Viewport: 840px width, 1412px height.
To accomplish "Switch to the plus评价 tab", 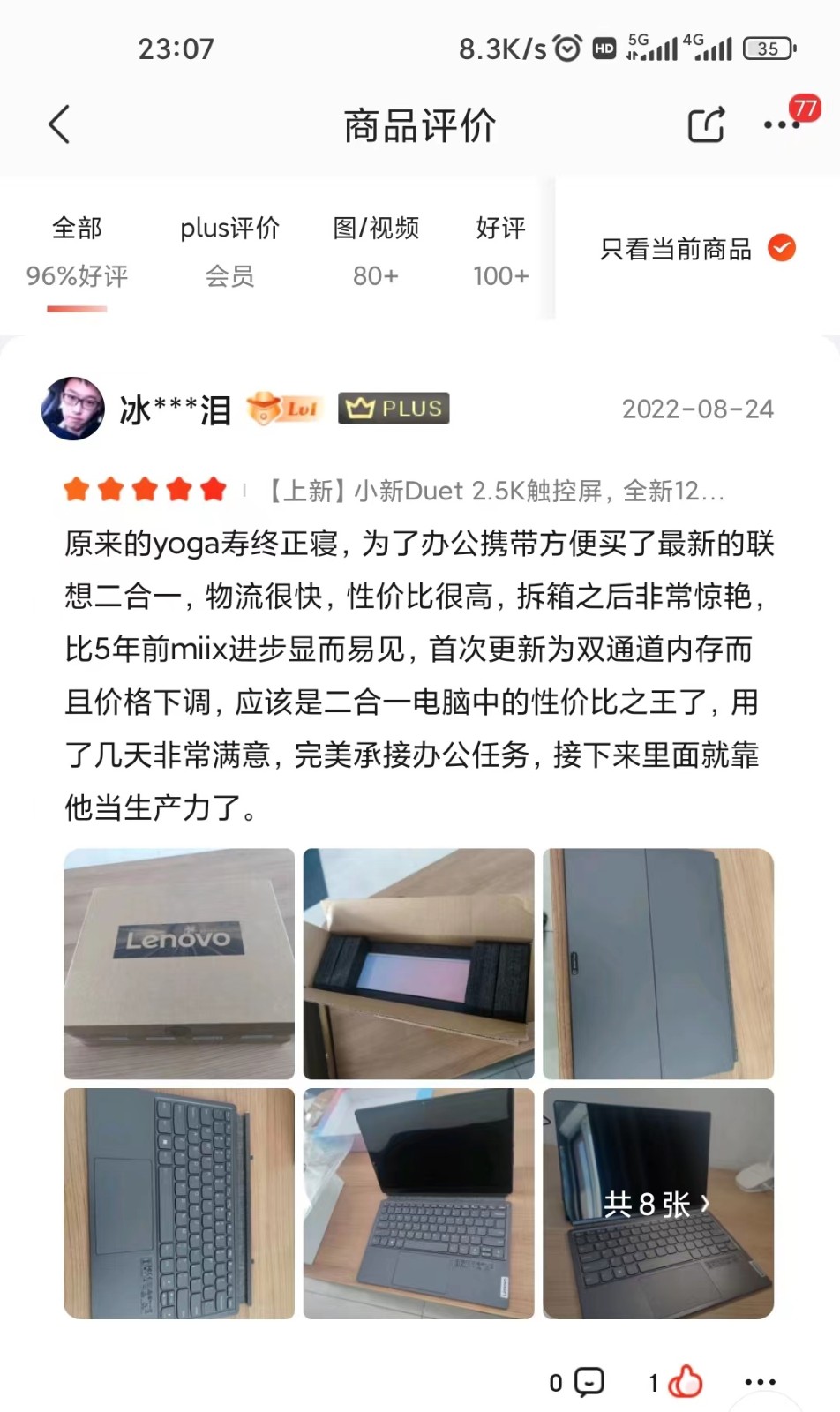I will 229,252.
